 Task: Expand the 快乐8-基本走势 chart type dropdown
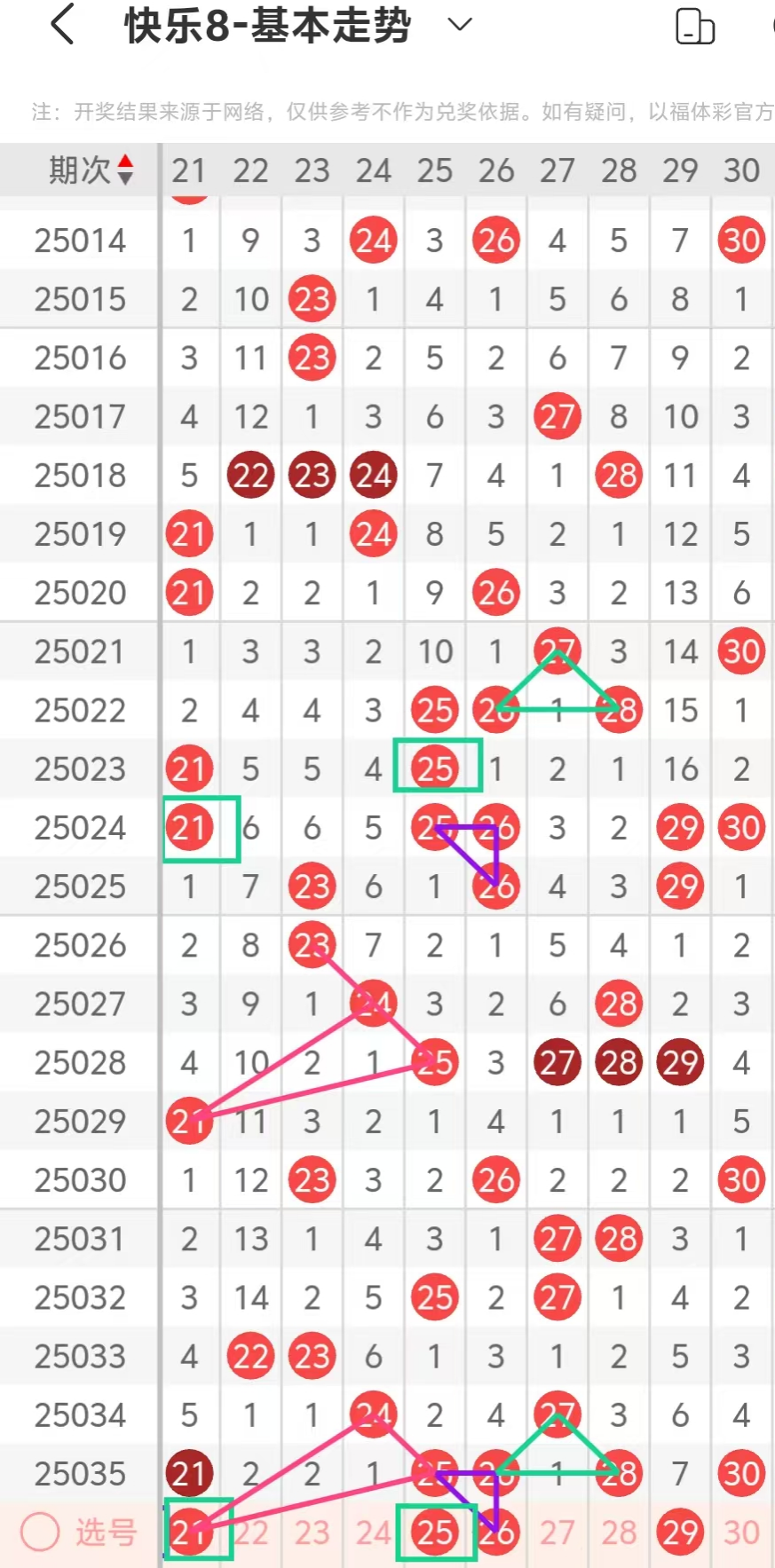459,25
